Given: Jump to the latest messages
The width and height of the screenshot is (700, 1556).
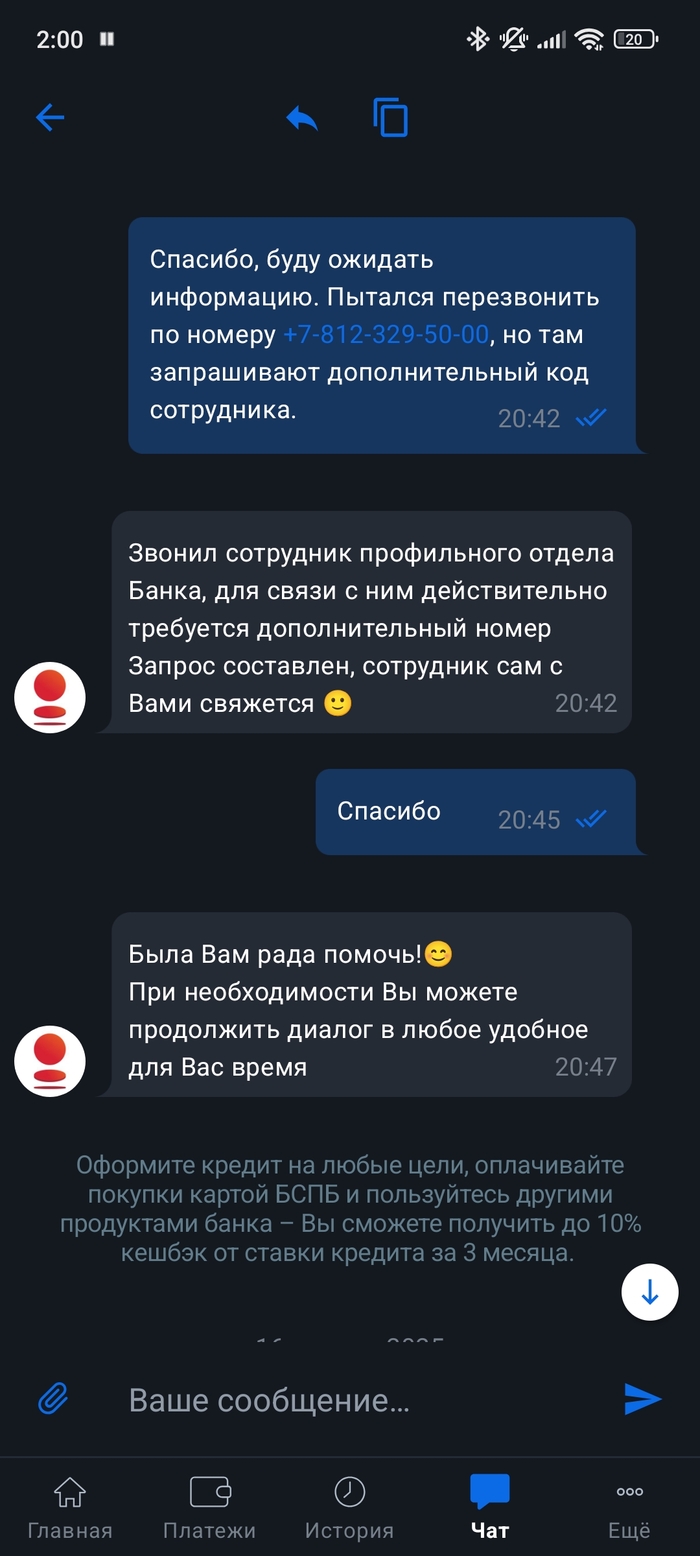Looking at the screenshot, I should pos(650,1292).
